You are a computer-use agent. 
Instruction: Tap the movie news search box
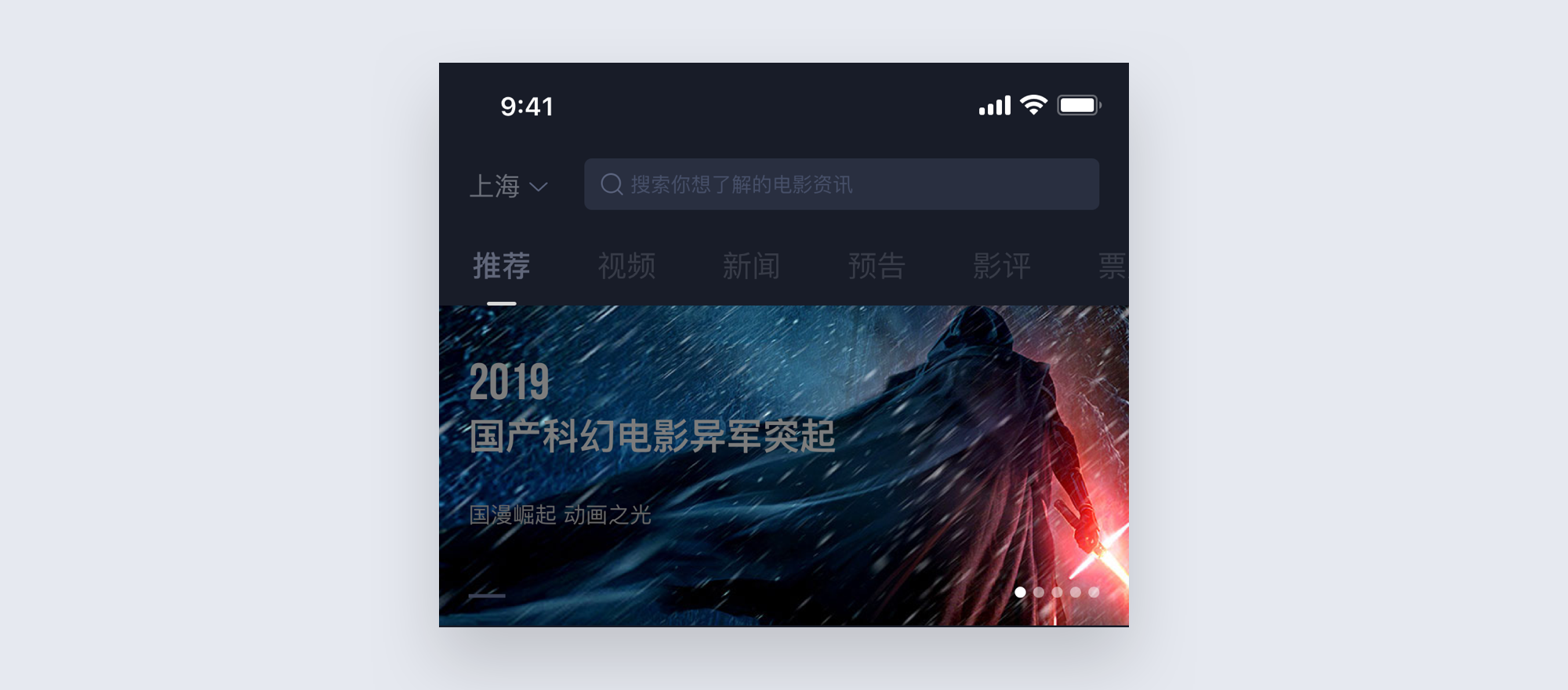(x=840, y=184)
